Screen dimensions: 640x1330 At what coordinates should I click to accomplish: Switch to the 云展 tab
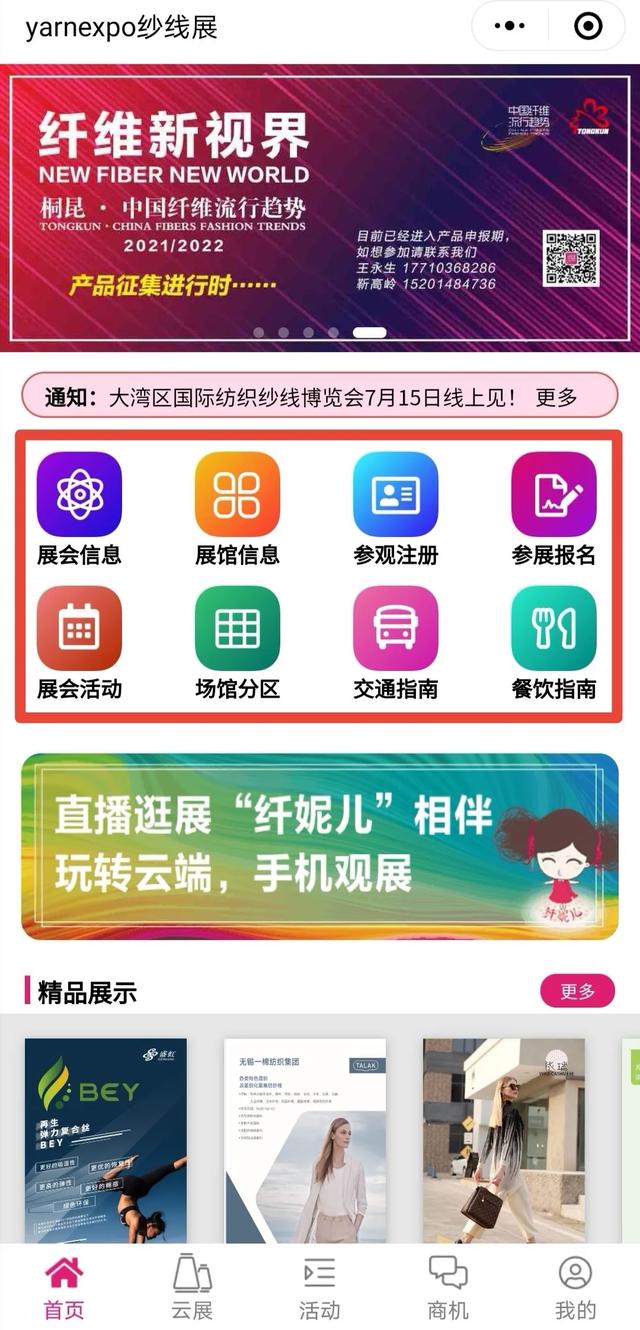tap(192, 1287)
